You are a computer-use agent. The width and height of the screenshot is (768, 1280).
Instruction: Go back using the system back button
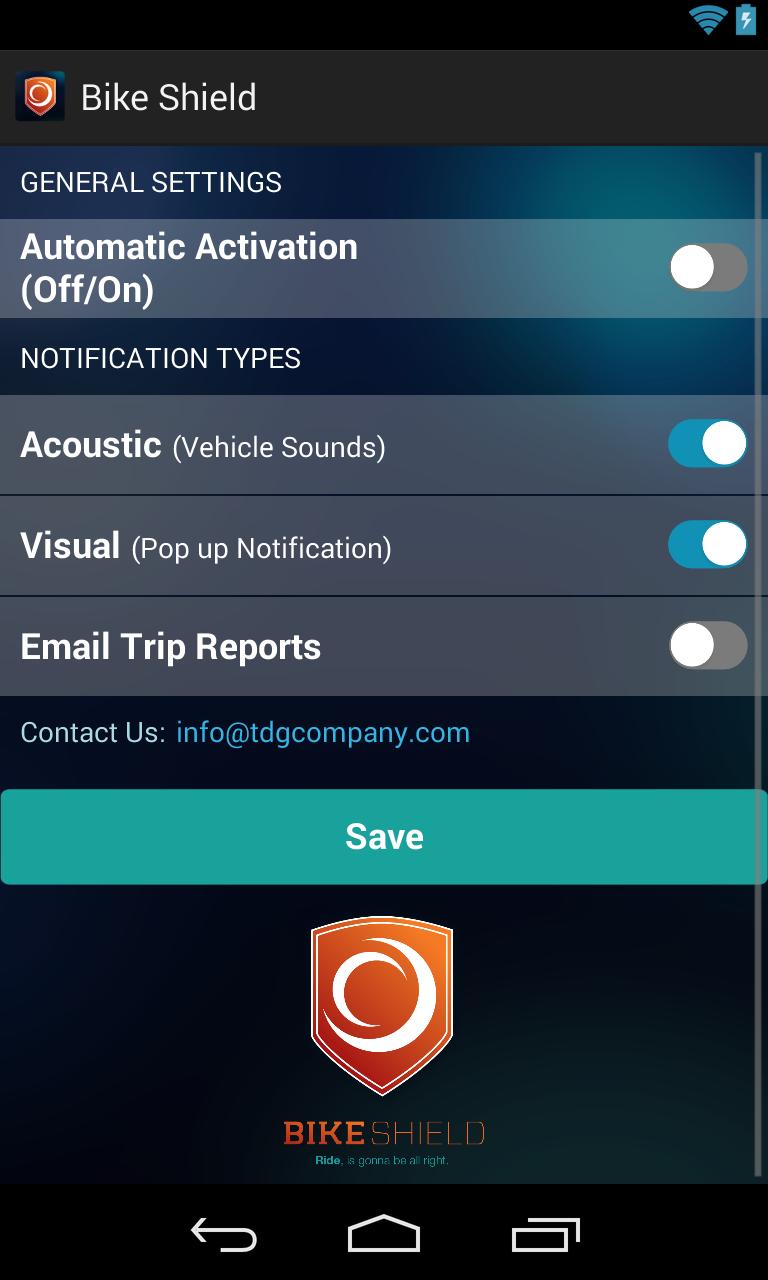[224, 1234]
